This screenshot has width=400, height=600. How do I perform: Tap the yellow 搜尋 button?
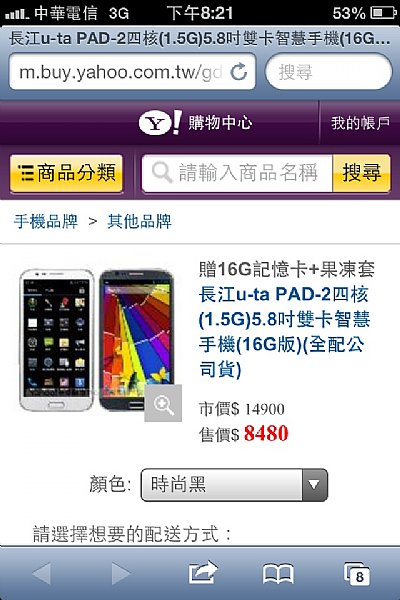tap(362, 173)
